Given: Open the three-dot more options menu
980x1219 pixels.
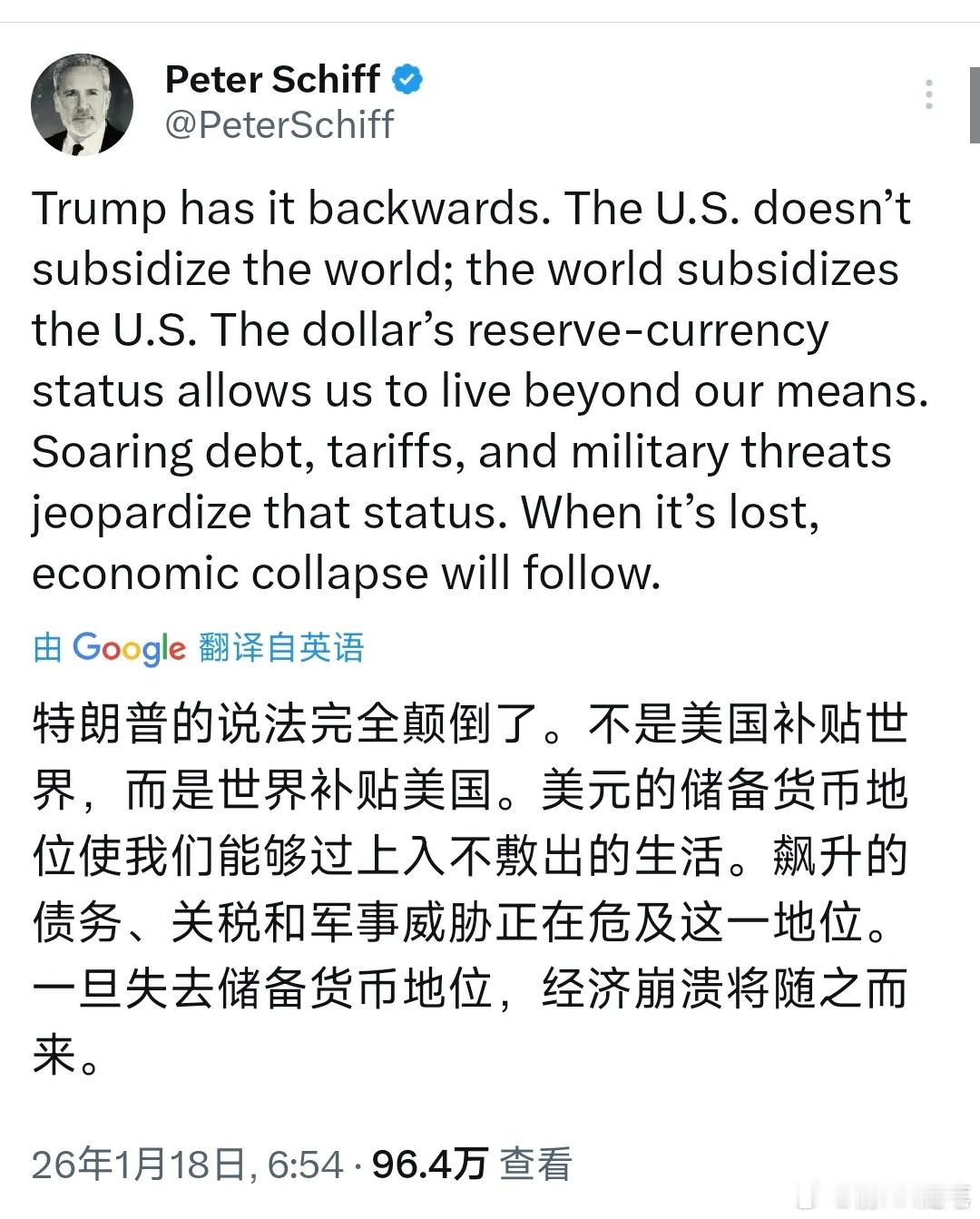Looking at the screenshot, I should click(x=928, y=93).
